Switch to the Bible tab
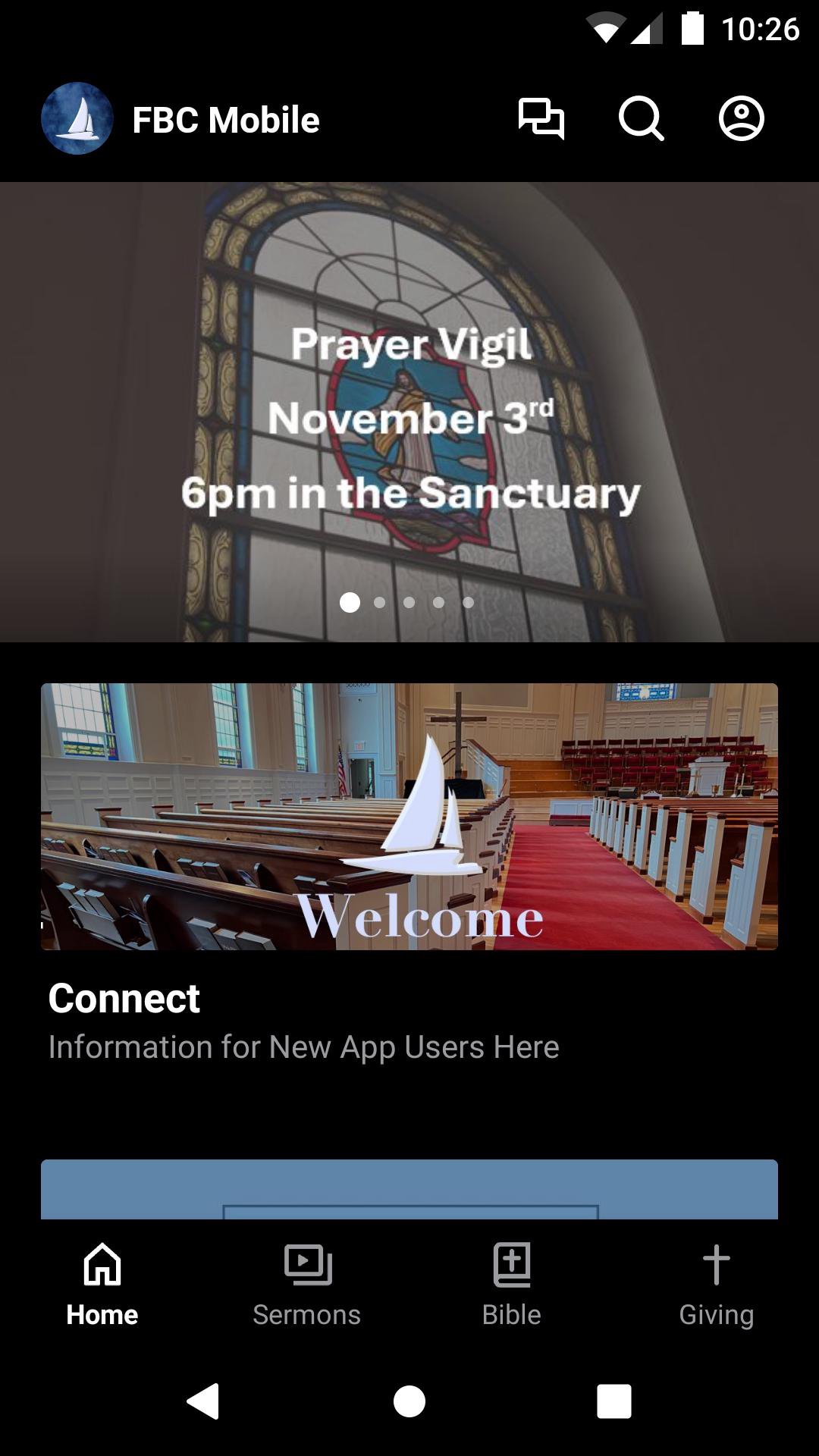The image size is (819, 1456). [512, 1282]
